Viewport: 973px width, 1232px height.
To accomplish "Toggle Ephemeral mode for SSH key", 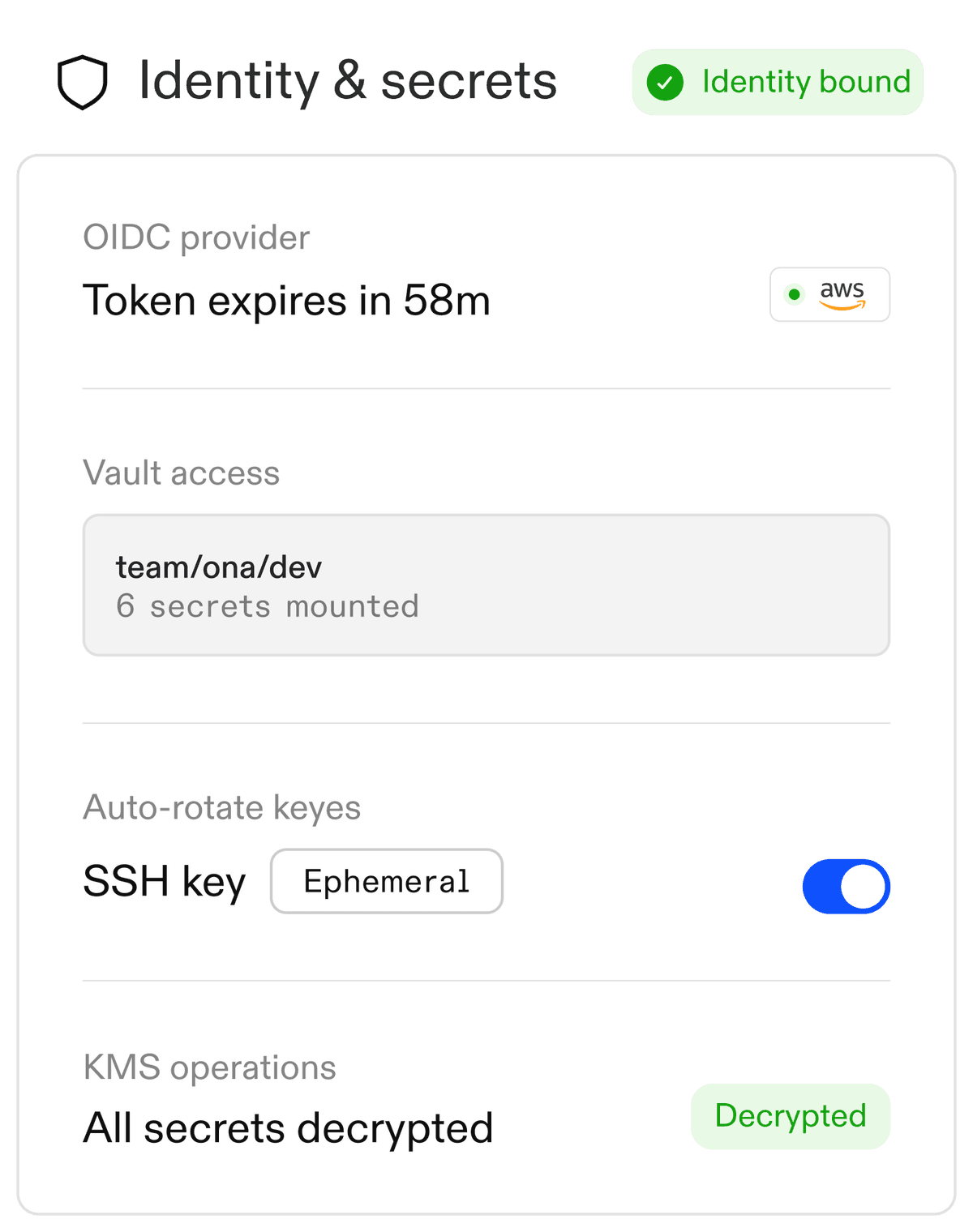I will 386,881.
